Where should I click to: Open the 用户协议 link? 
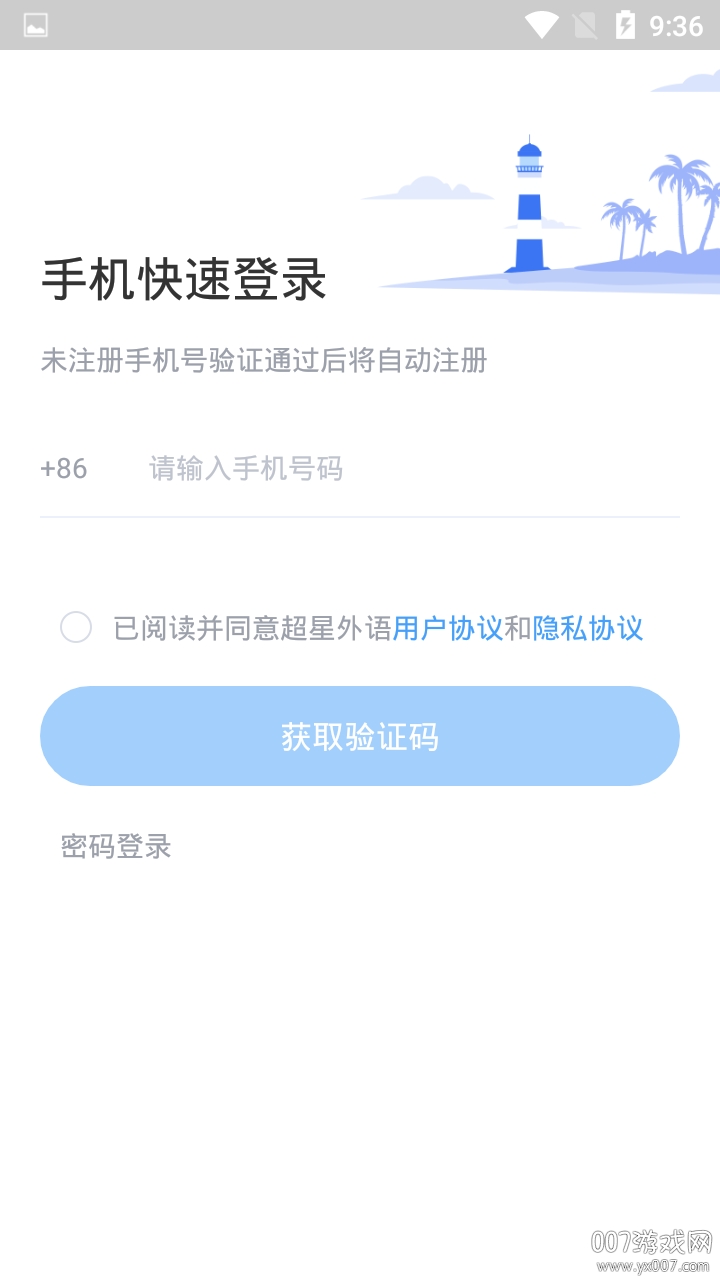tap(447, 628)
